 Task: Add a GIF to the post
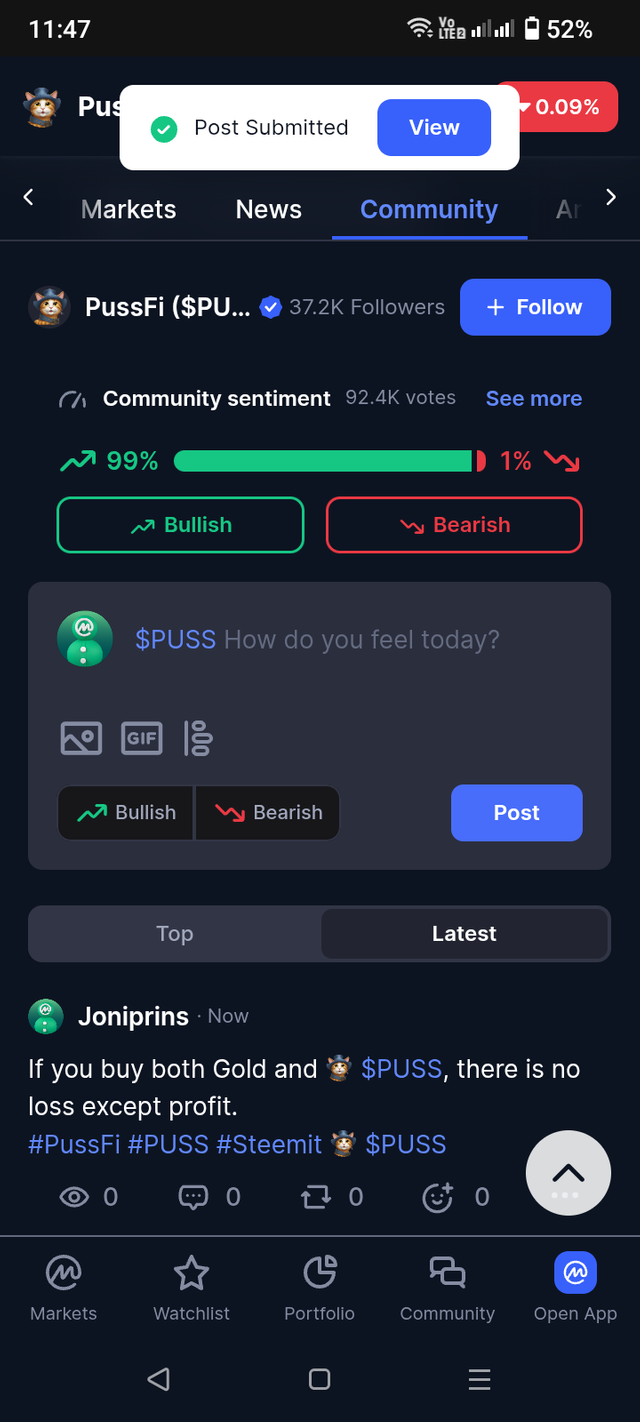[x=142, y=739]
